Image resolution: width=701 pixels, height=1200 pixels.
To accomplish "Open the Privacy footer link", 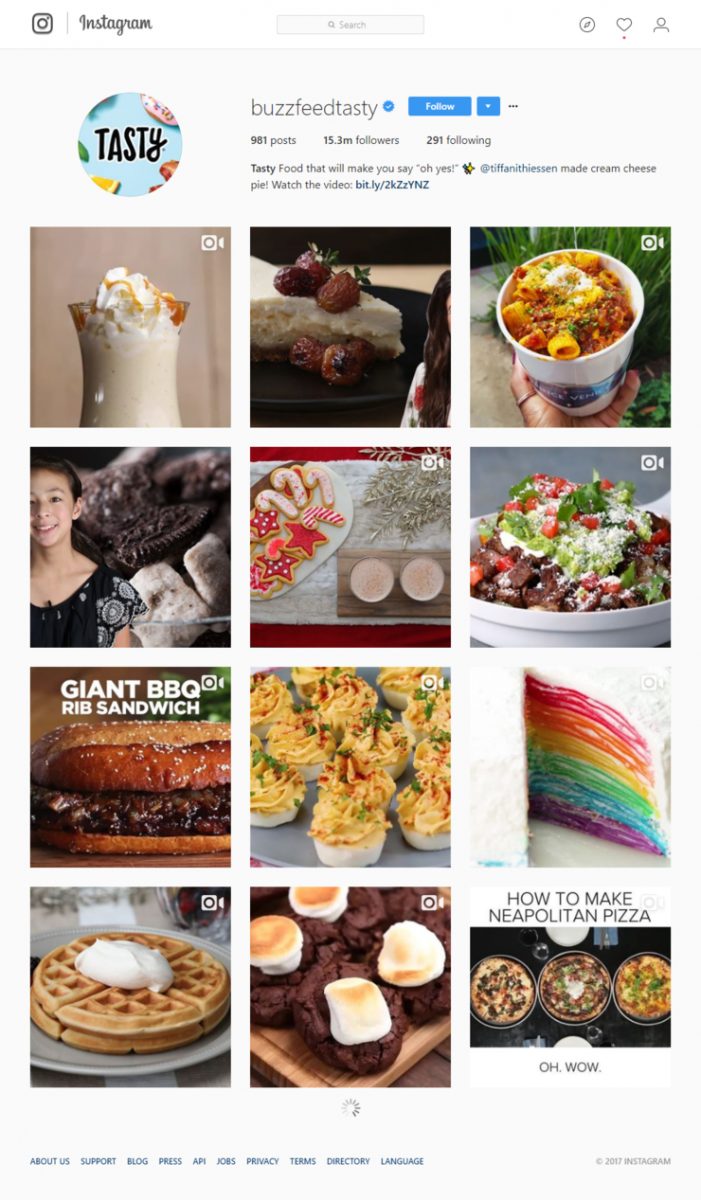I will 262,1161.
